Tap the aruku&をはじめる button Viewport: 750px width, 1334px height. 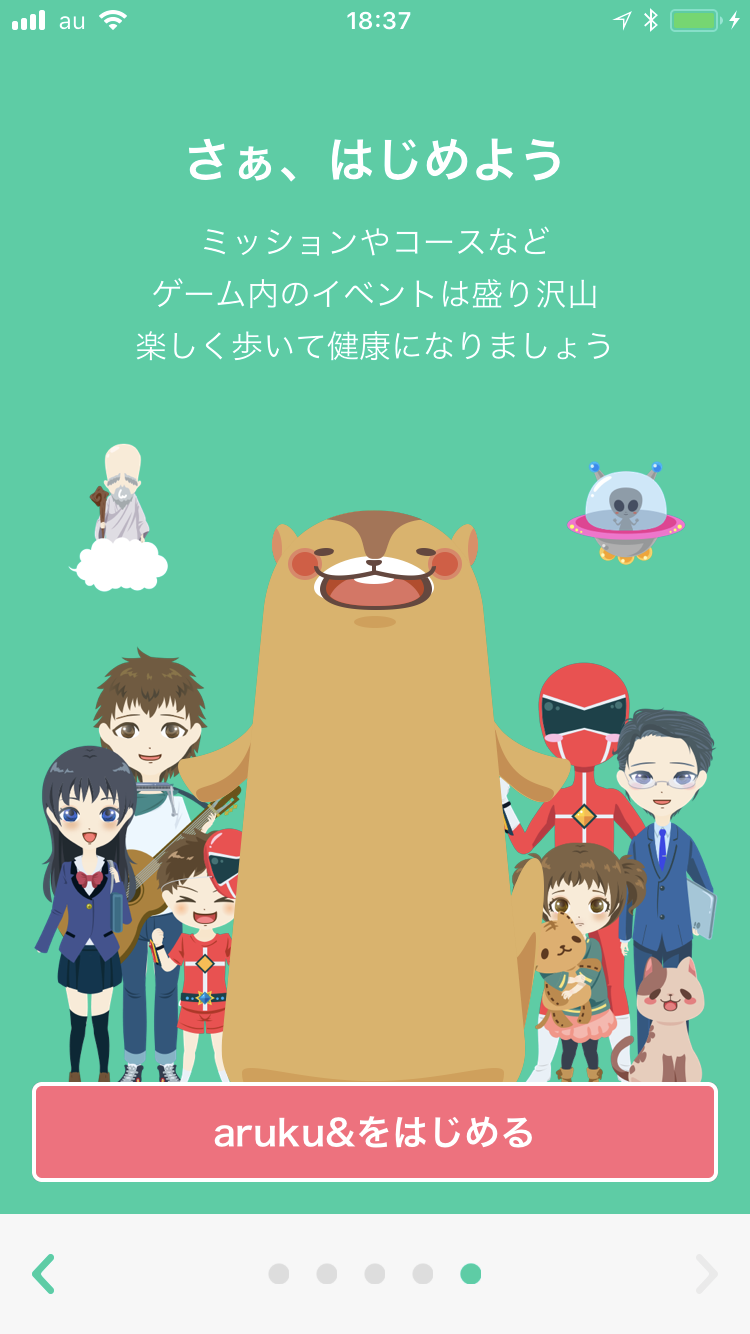[x=375, y=1132]
